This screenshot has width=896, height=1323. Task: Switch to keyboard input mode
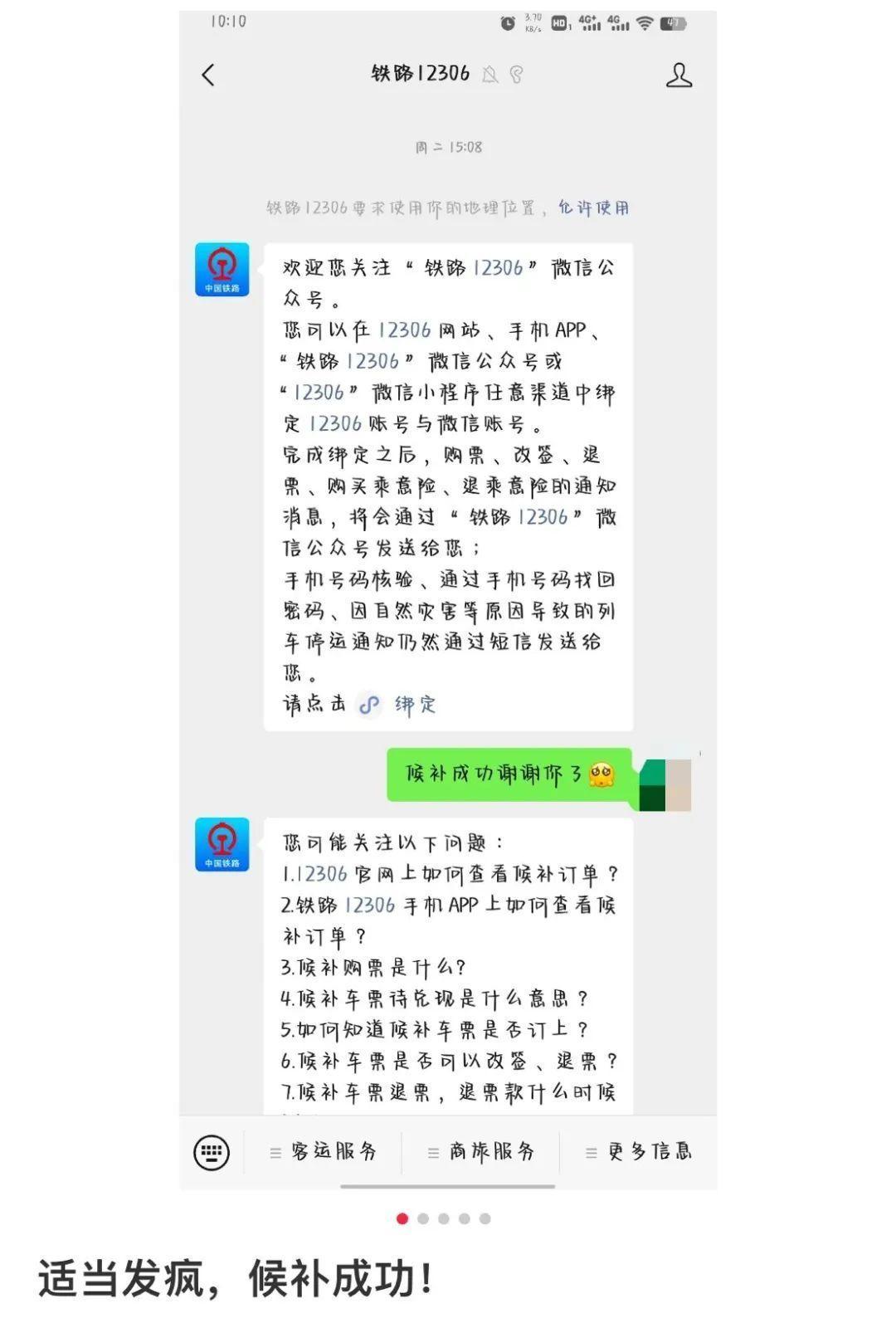click(x=212, y=1152)
